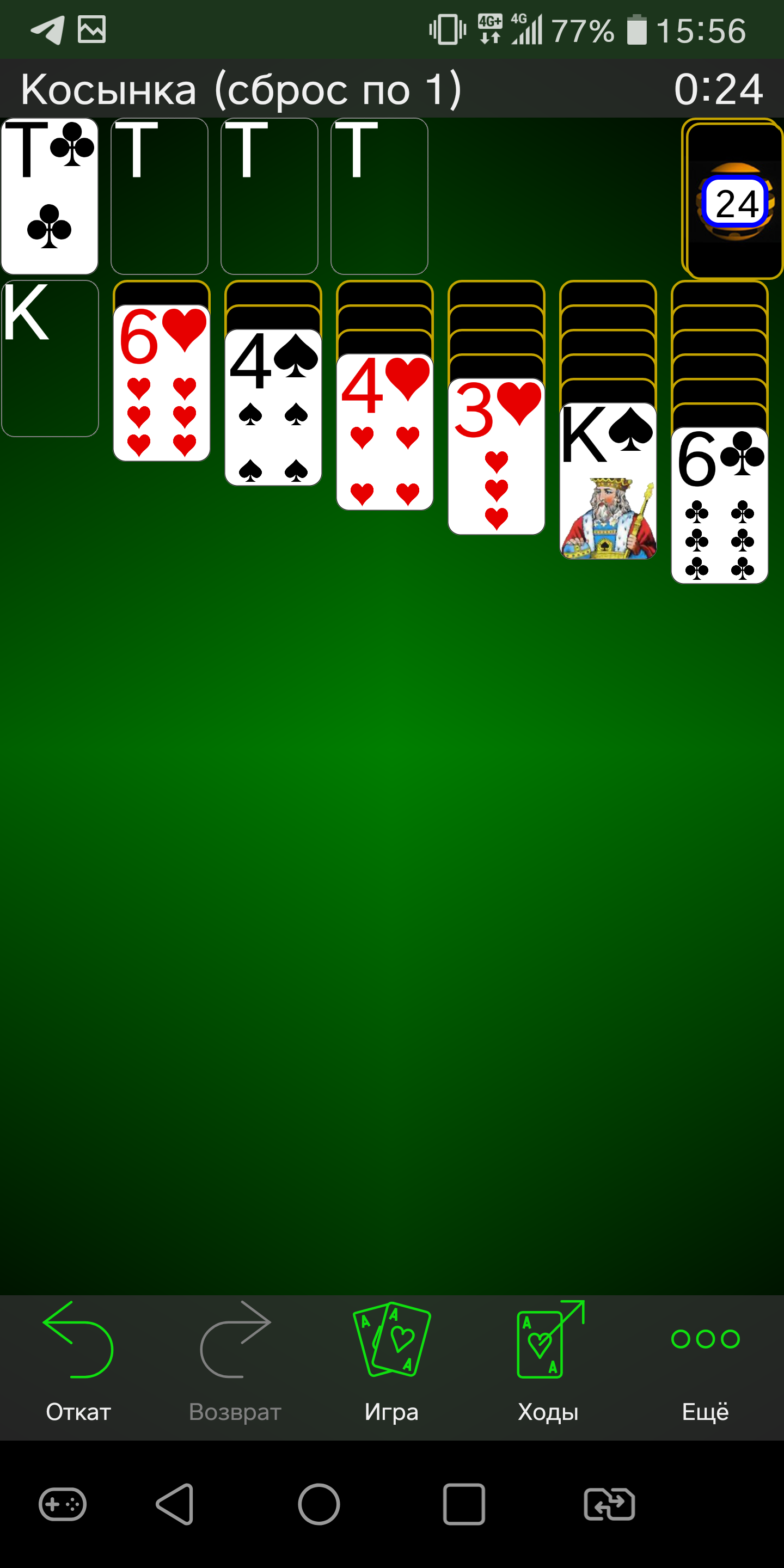Tap the 3 of hearts card
This screenshot has width=784, height=1568.
(x=496, y=457)
